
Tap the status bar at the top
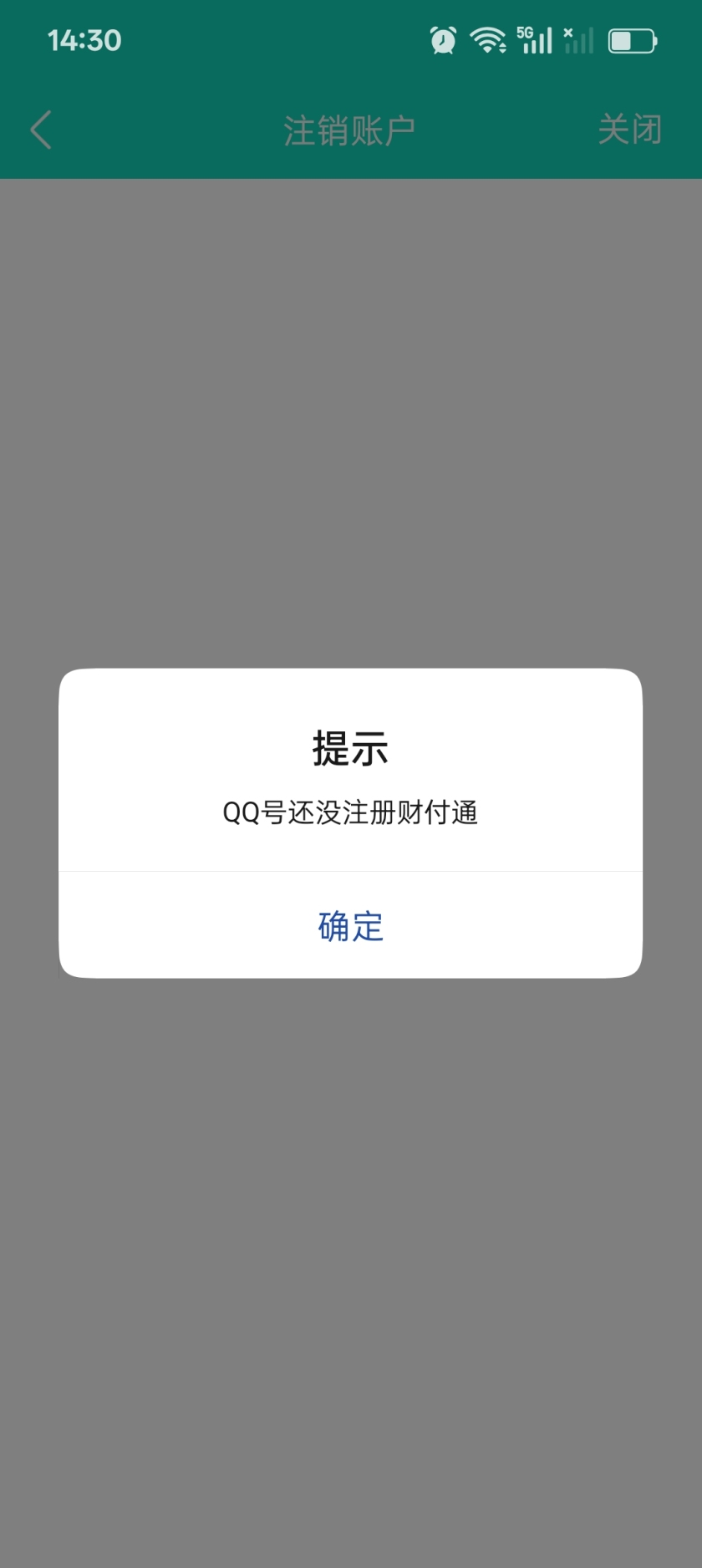point(350,38)
